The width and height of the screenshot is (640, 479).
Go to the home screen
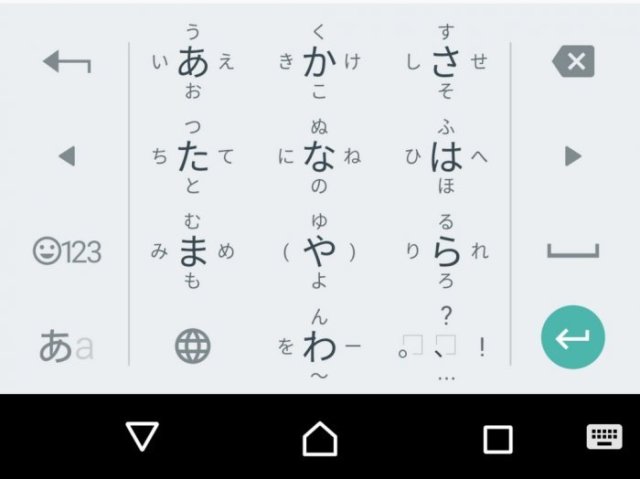320,437
